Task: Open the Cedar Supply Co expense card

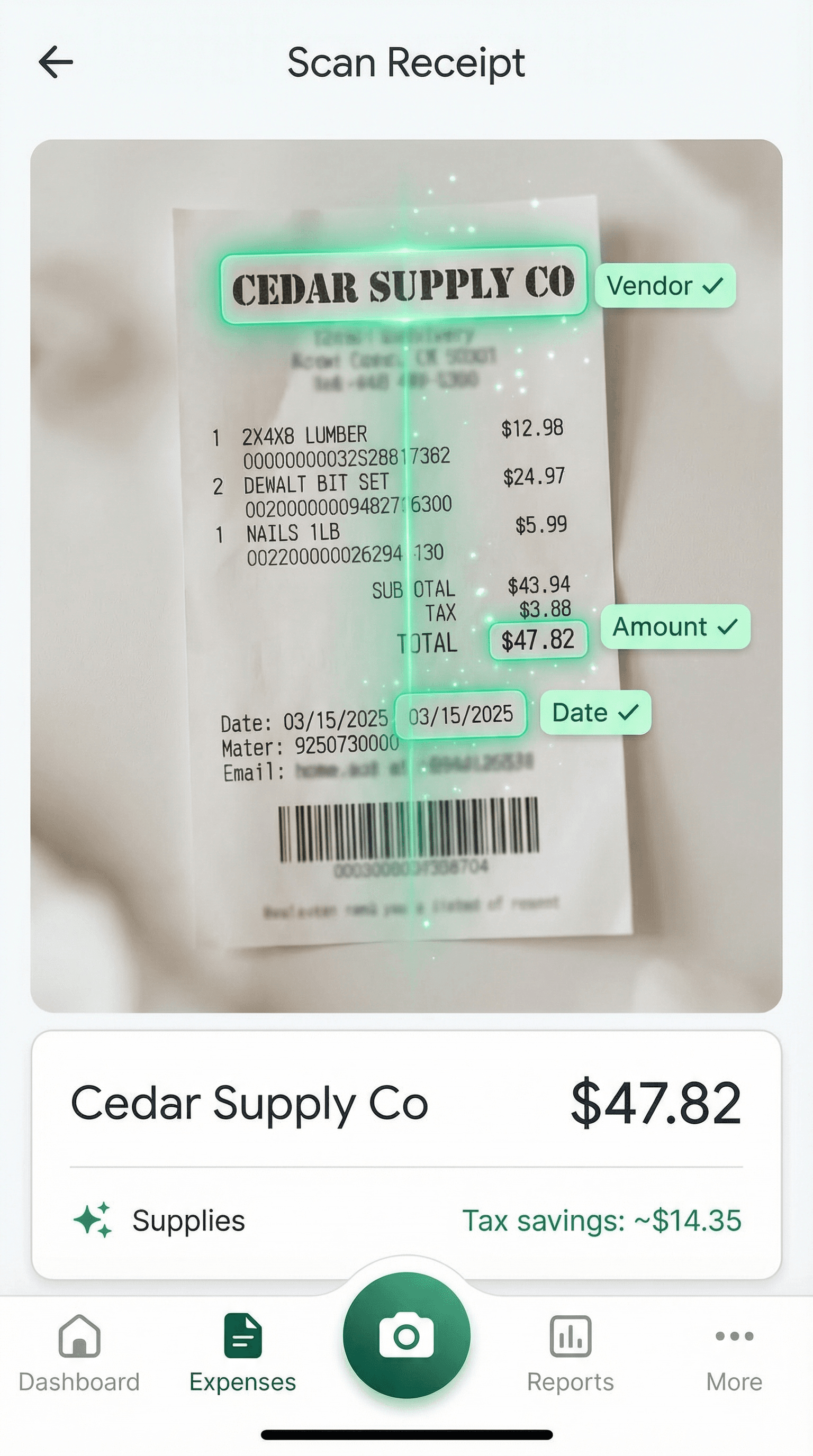Action: point(406,1155)
